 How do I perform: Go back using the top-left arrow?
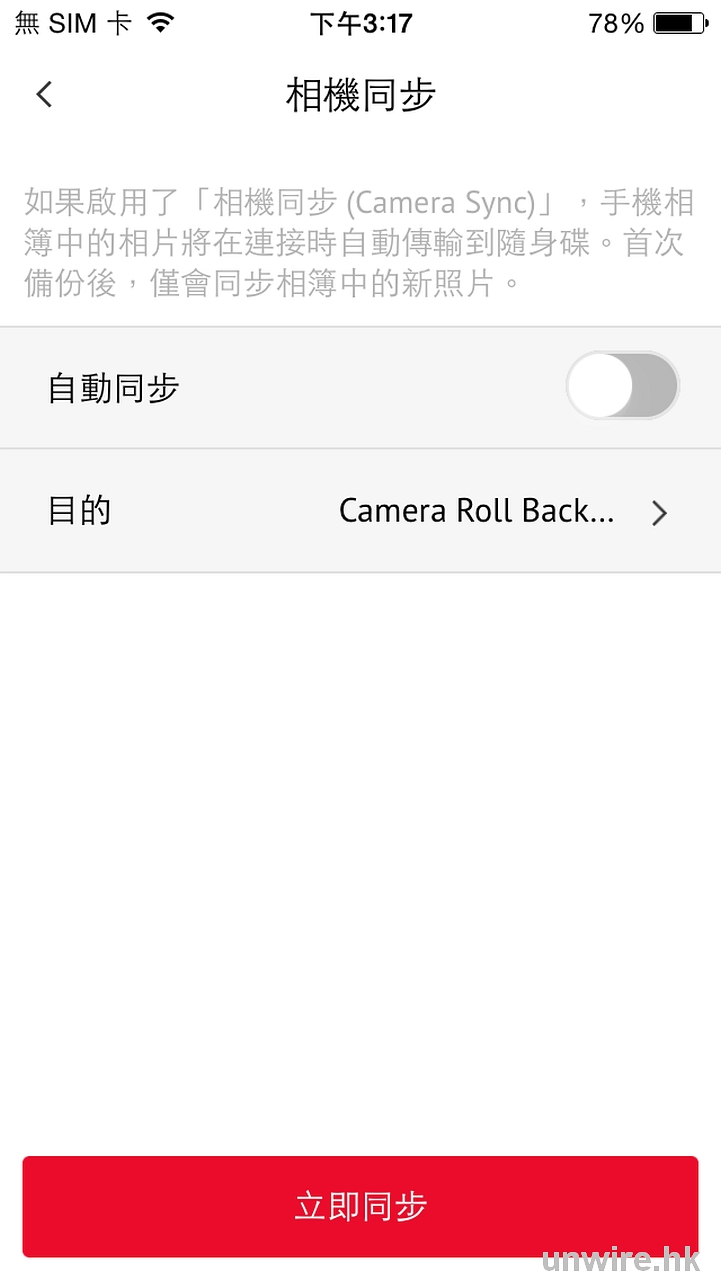[44, 95]
